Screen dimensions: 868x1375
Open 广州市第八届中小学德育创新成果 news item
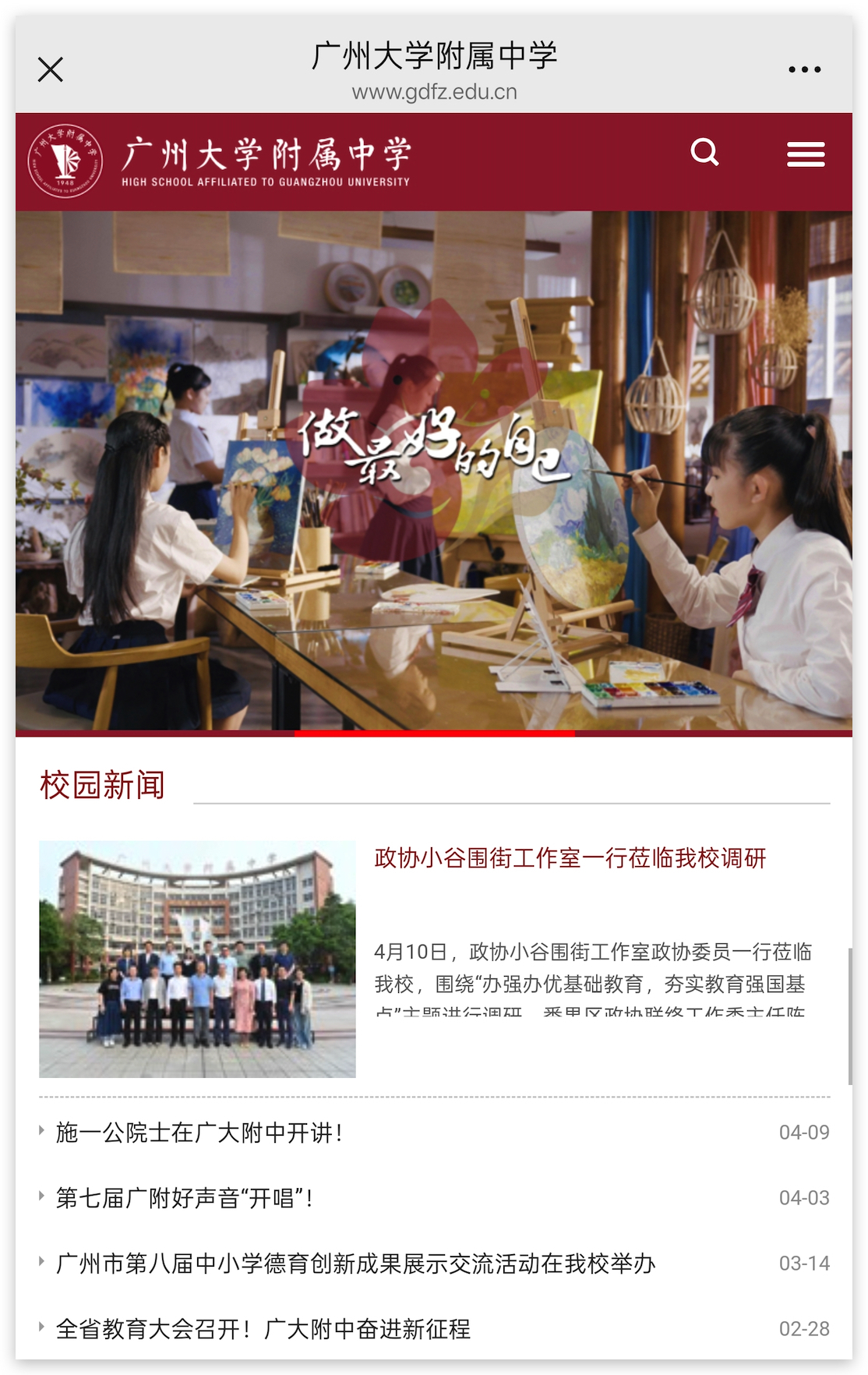[x=355, y=1264]
